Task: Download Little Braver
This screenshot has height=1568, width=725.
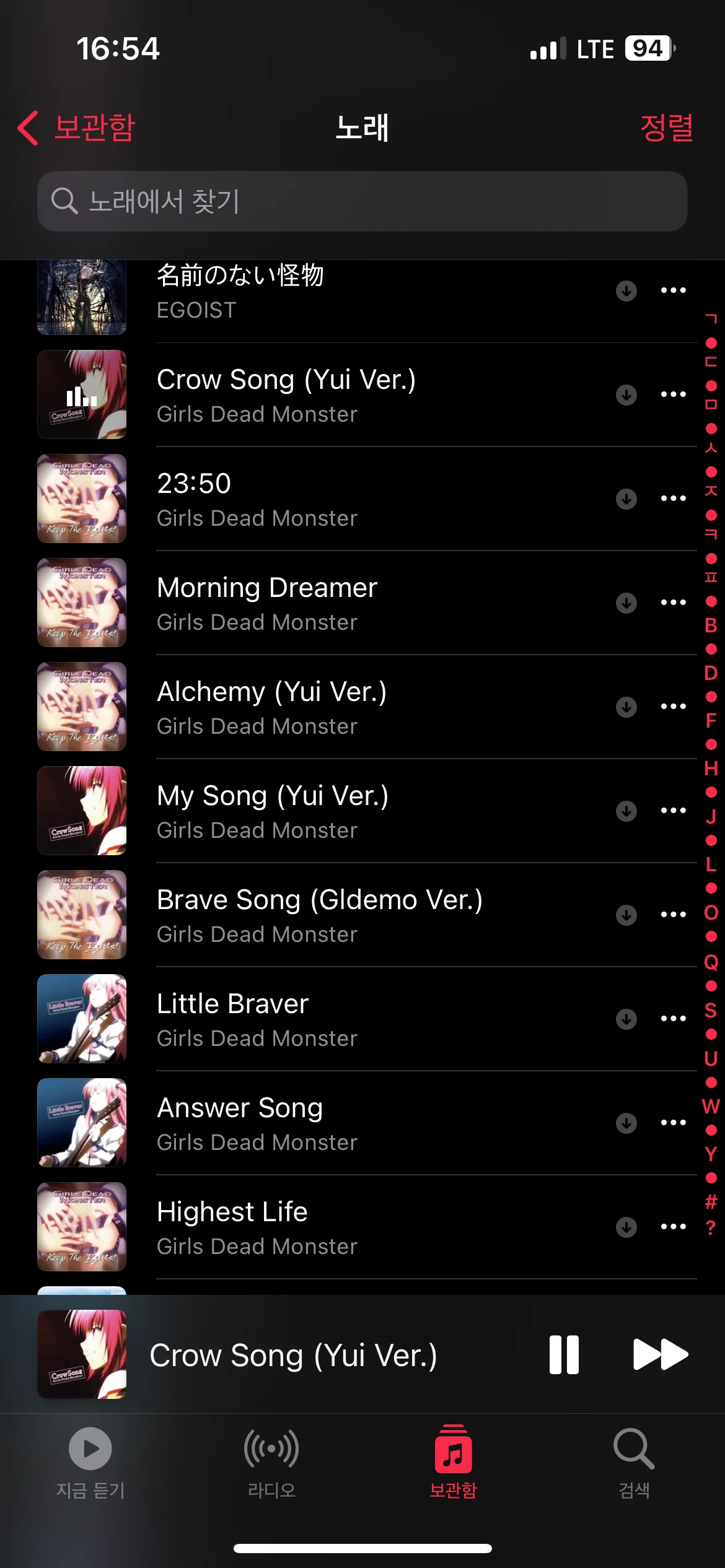Action: [626, 1019]
